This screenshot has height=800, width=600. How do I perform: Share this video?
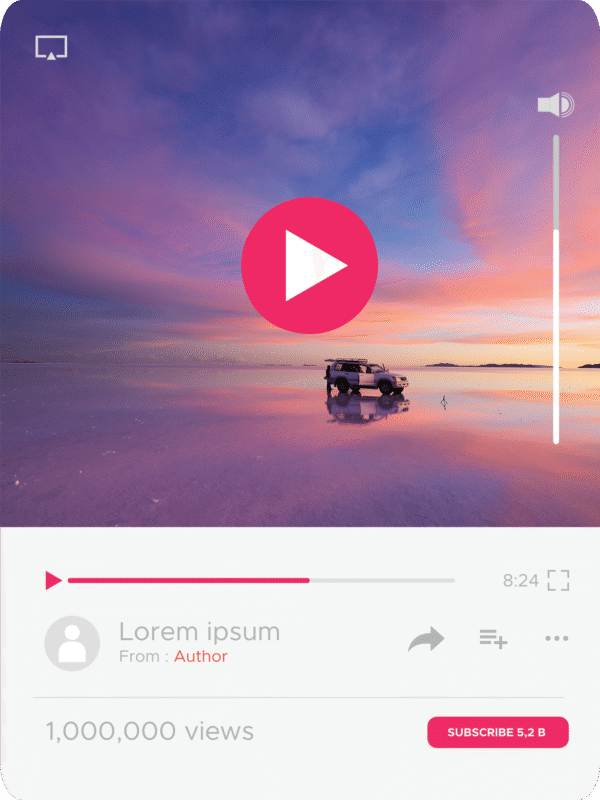pos(426,639)
